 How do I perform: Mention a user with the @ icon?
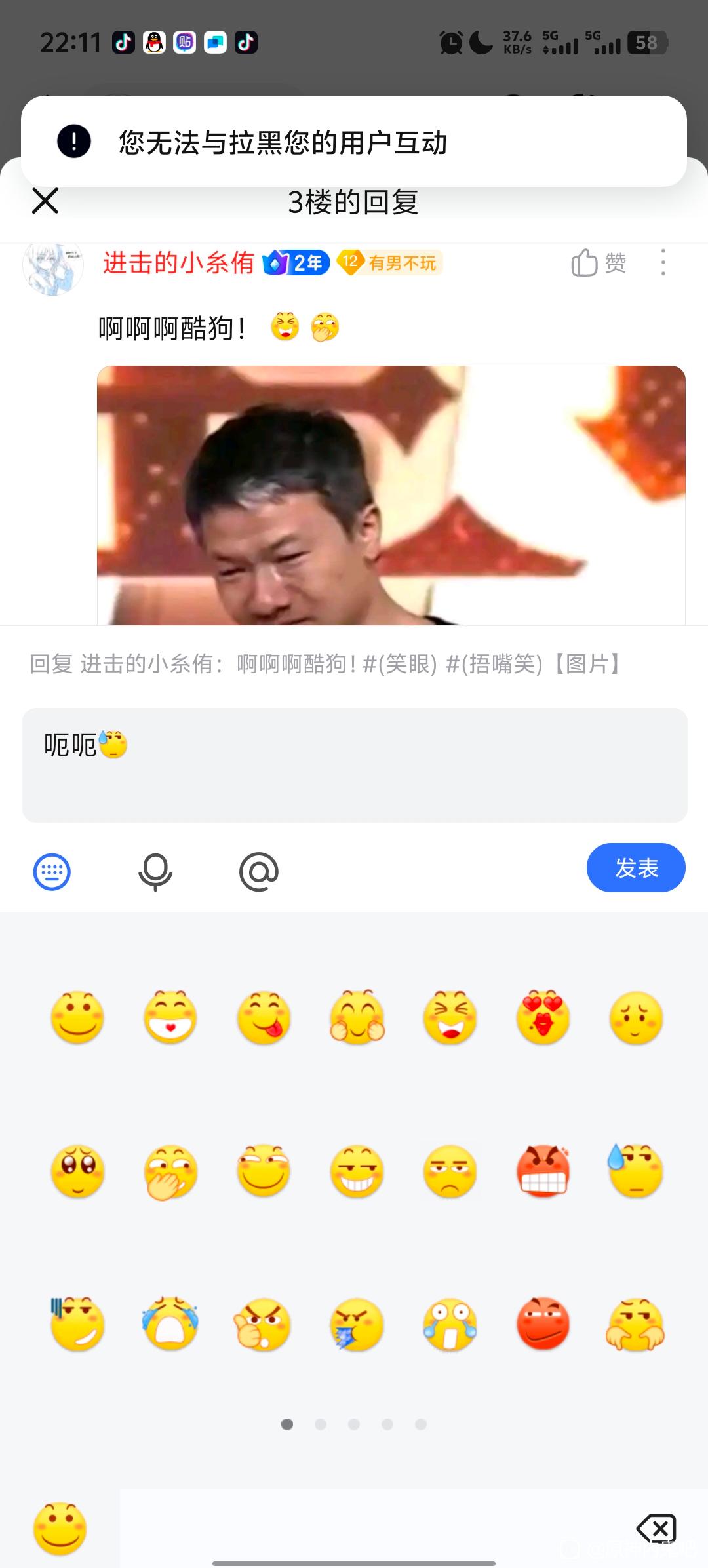tap(259, 872)
